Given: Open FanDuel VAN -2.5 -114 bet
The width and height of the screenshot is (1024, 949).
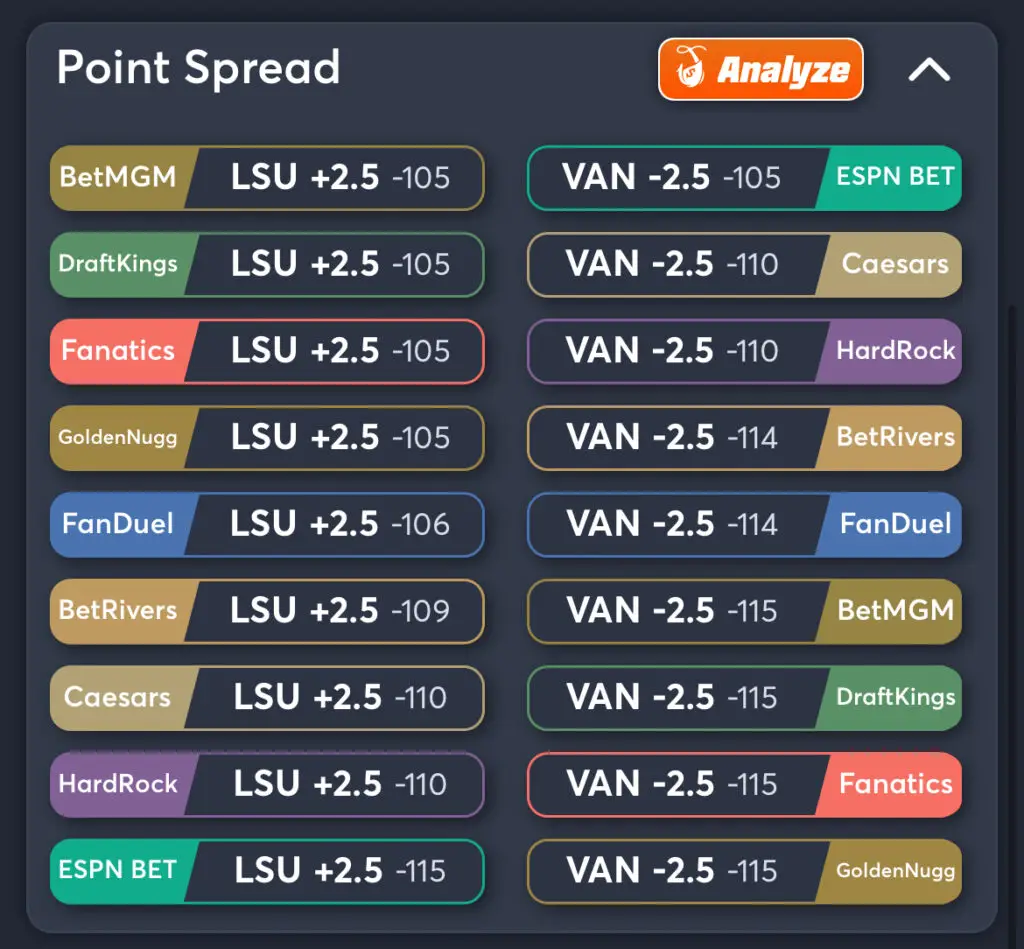Looking at the screenshot, I should 744,524.
